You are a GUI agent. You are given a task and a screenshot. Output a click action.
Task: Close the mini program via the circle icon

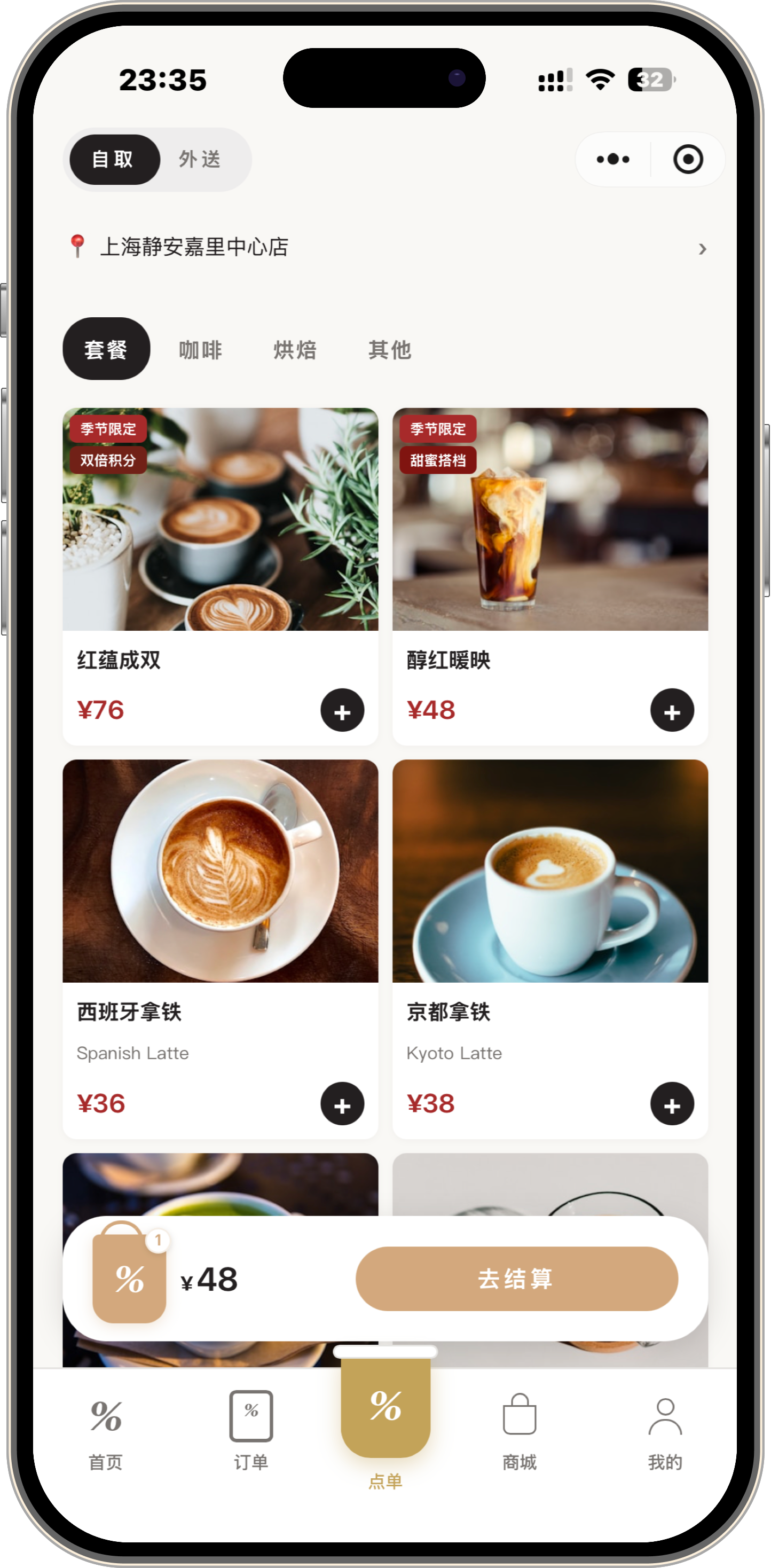pyautogui.click(x=688, y=160)
